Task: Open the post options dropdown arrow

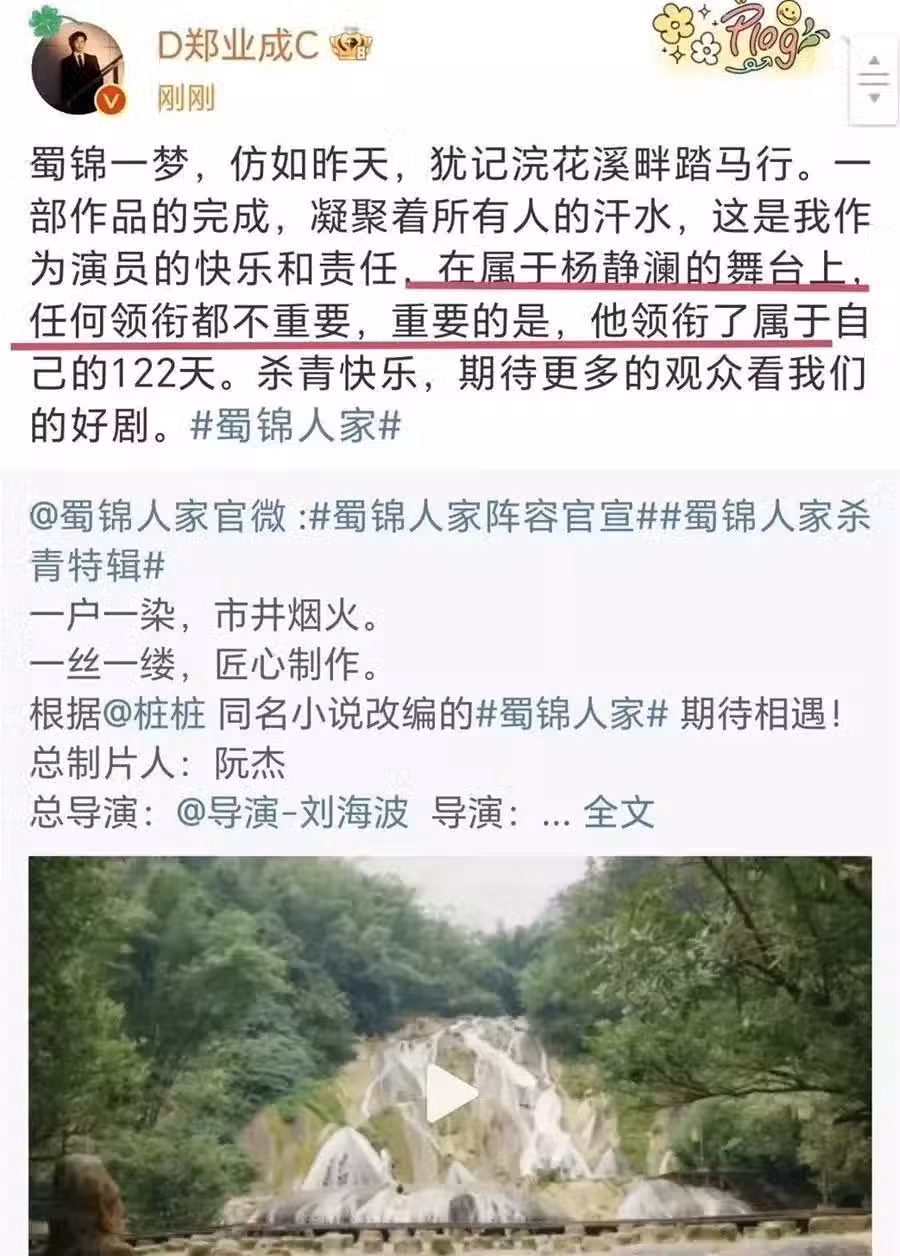Action: pos(873,78)
